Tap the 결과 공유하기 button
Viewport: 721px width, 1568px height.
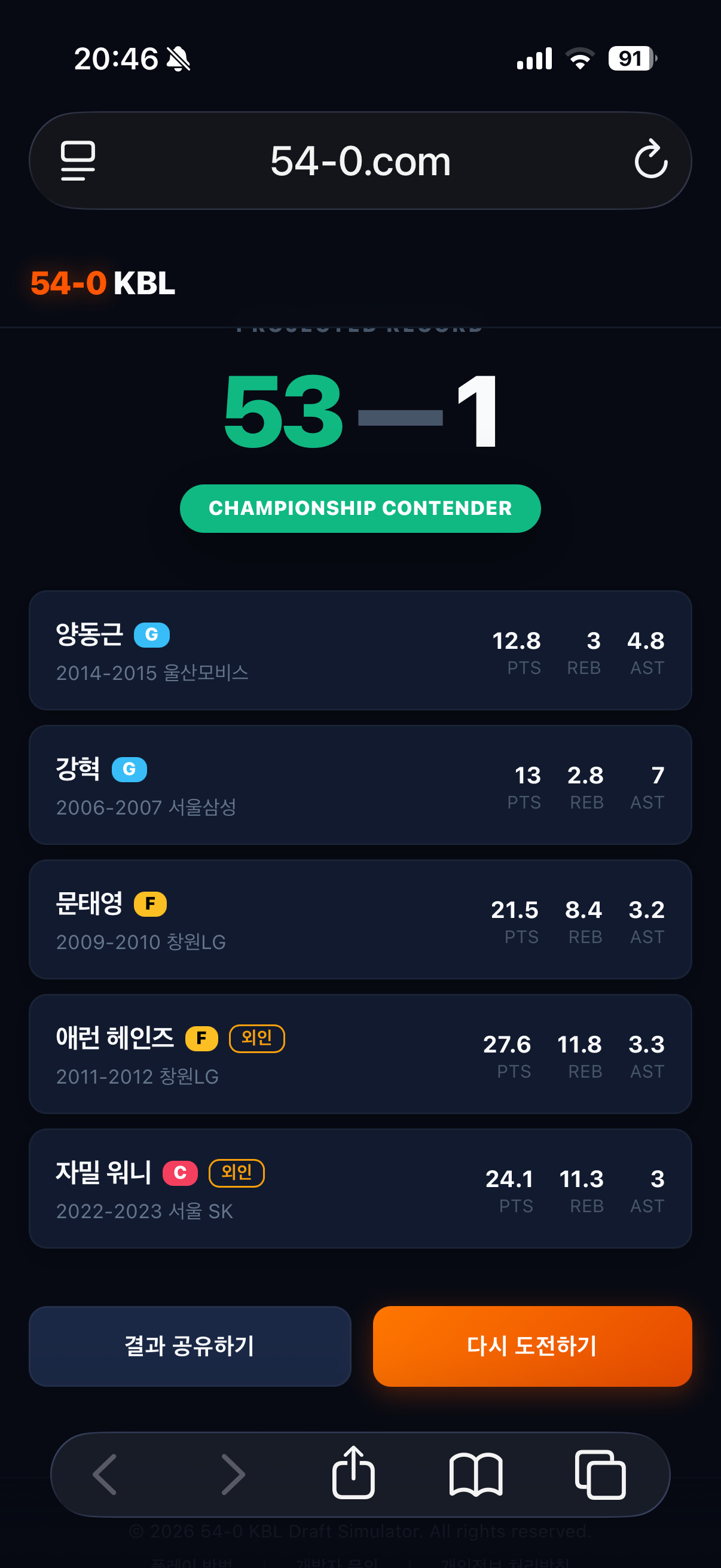(190, 1346)
